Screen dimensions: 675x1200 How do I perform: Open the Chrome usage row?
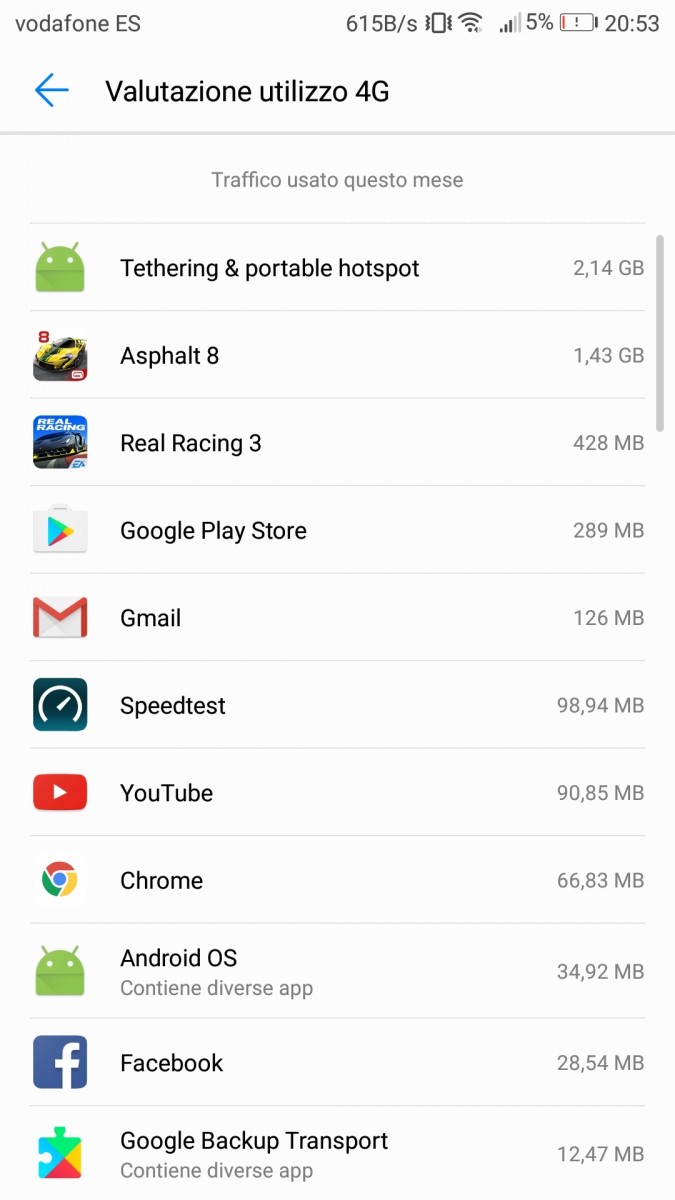(337, 881)
